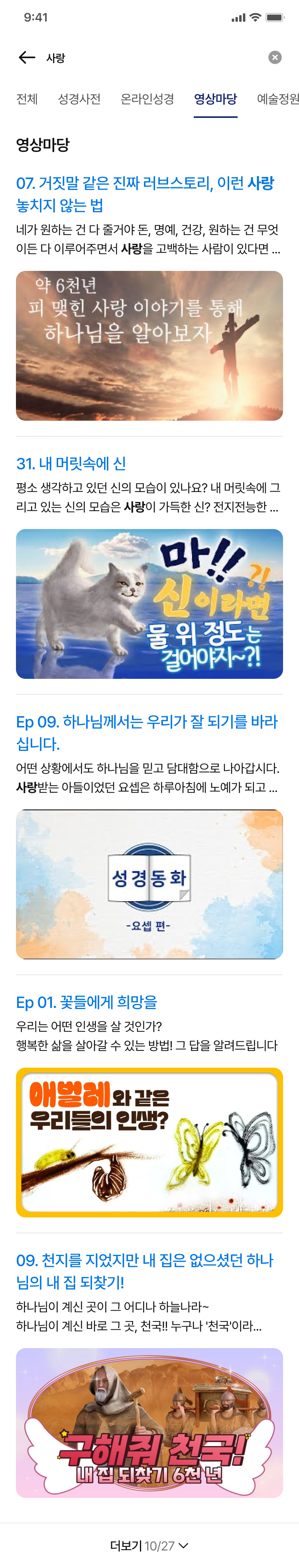The width and height of the screenshot is (299, 1568).
Task: Switch to the 전체 tab
Action: (27, 99)
